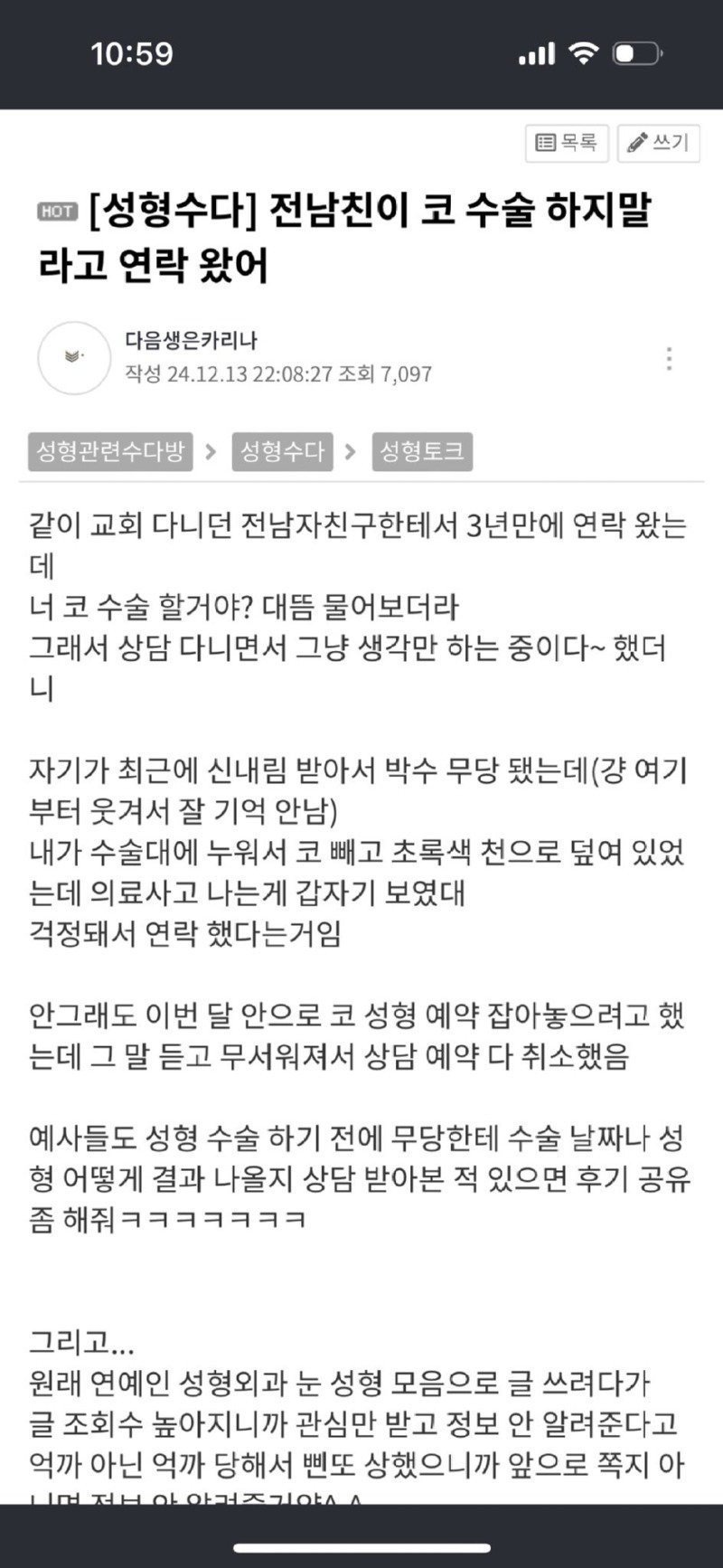Open 다음생은카리나's profile avatar
This screenshot has width=723, height=1568.
(74, 358)
